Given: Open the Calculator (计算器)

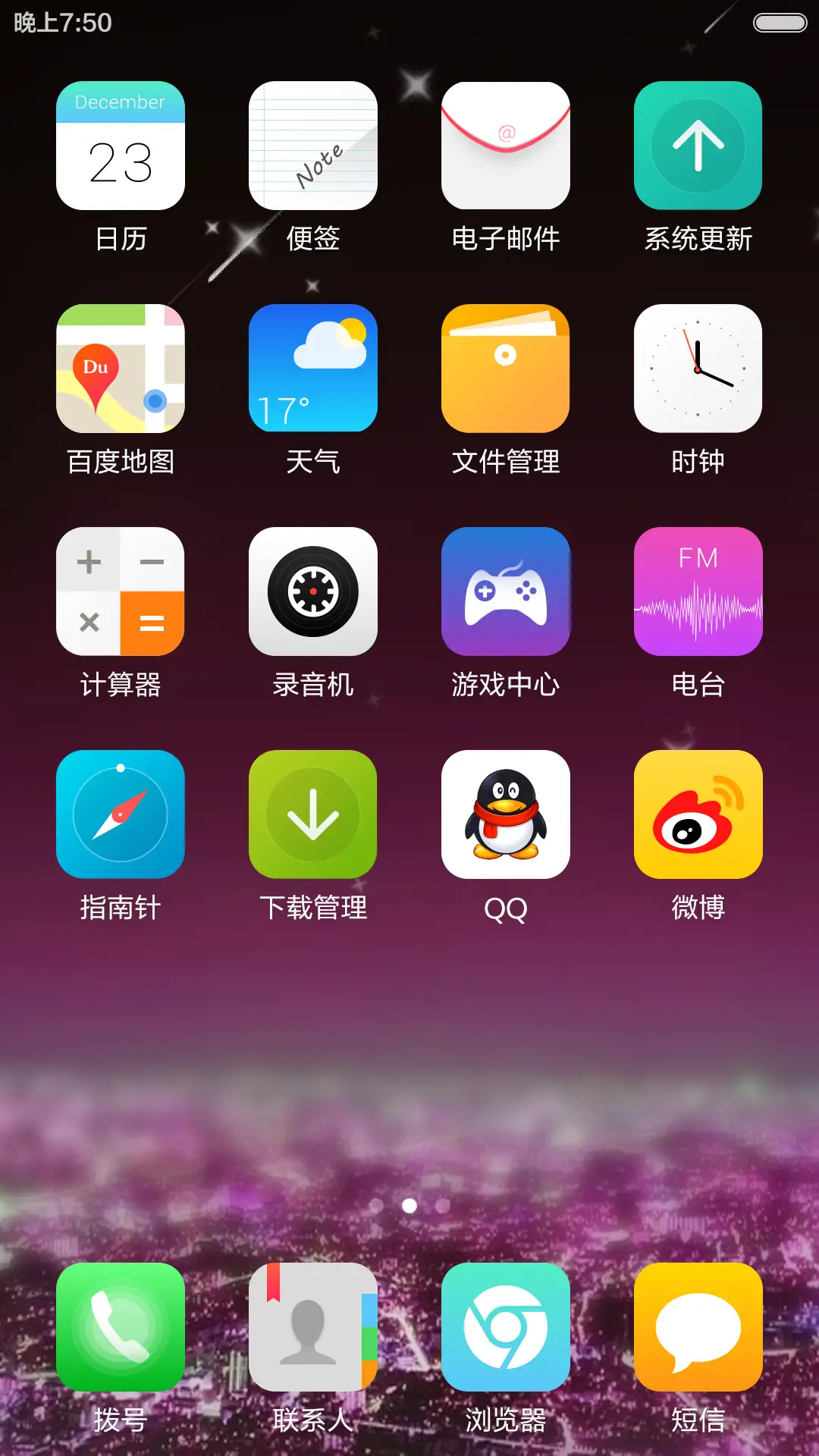Looking at the screenshot, I should pos(120,592).
